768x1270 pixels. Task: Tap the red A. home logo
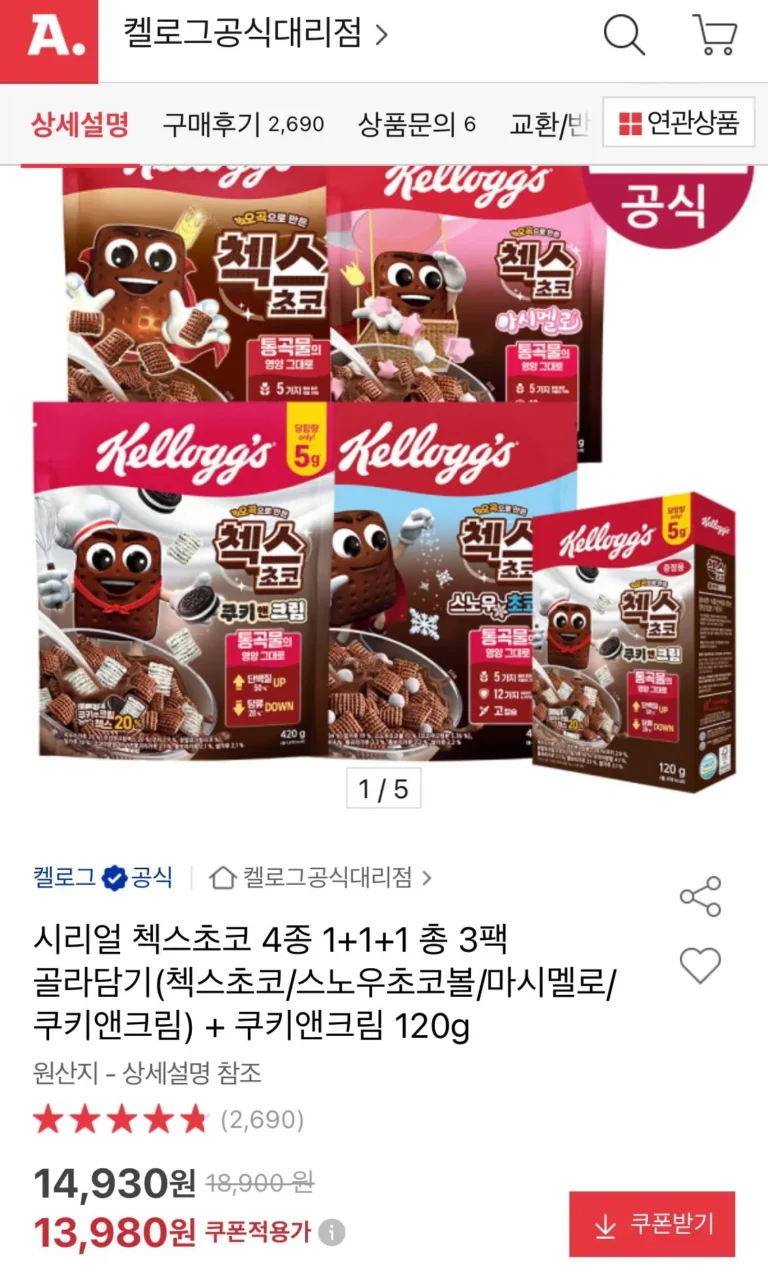(49, 39)
